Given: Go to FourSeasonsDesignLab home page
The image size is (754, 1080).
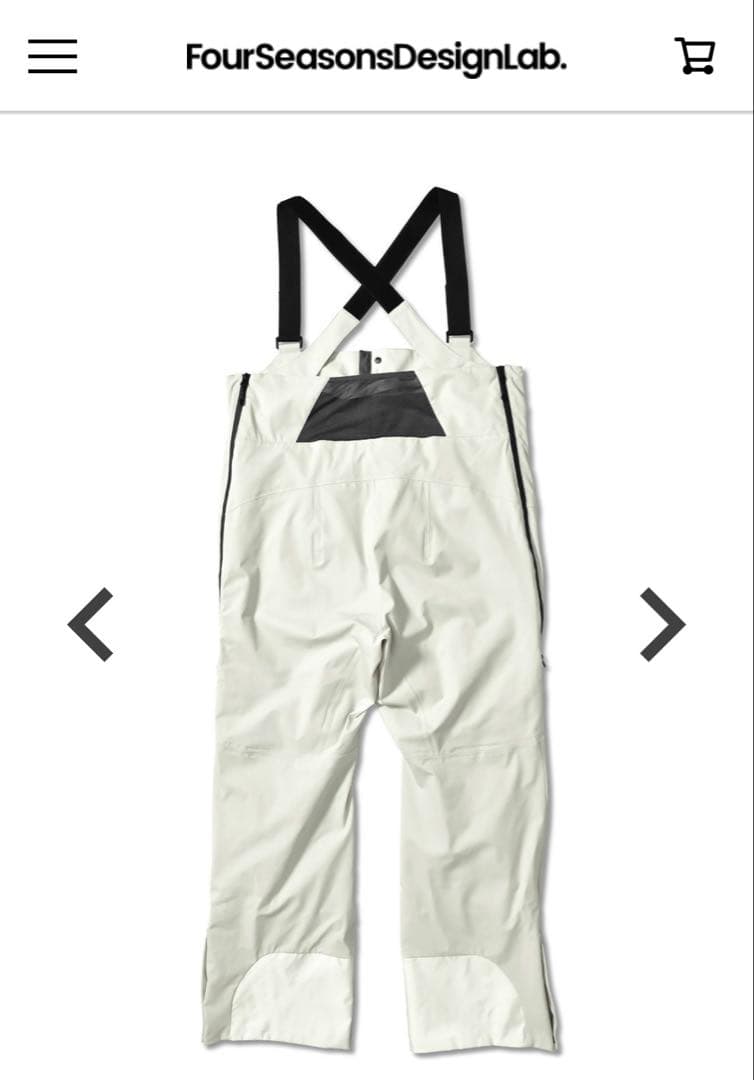Looking at the screenshot, I should (x=376, y=57).
